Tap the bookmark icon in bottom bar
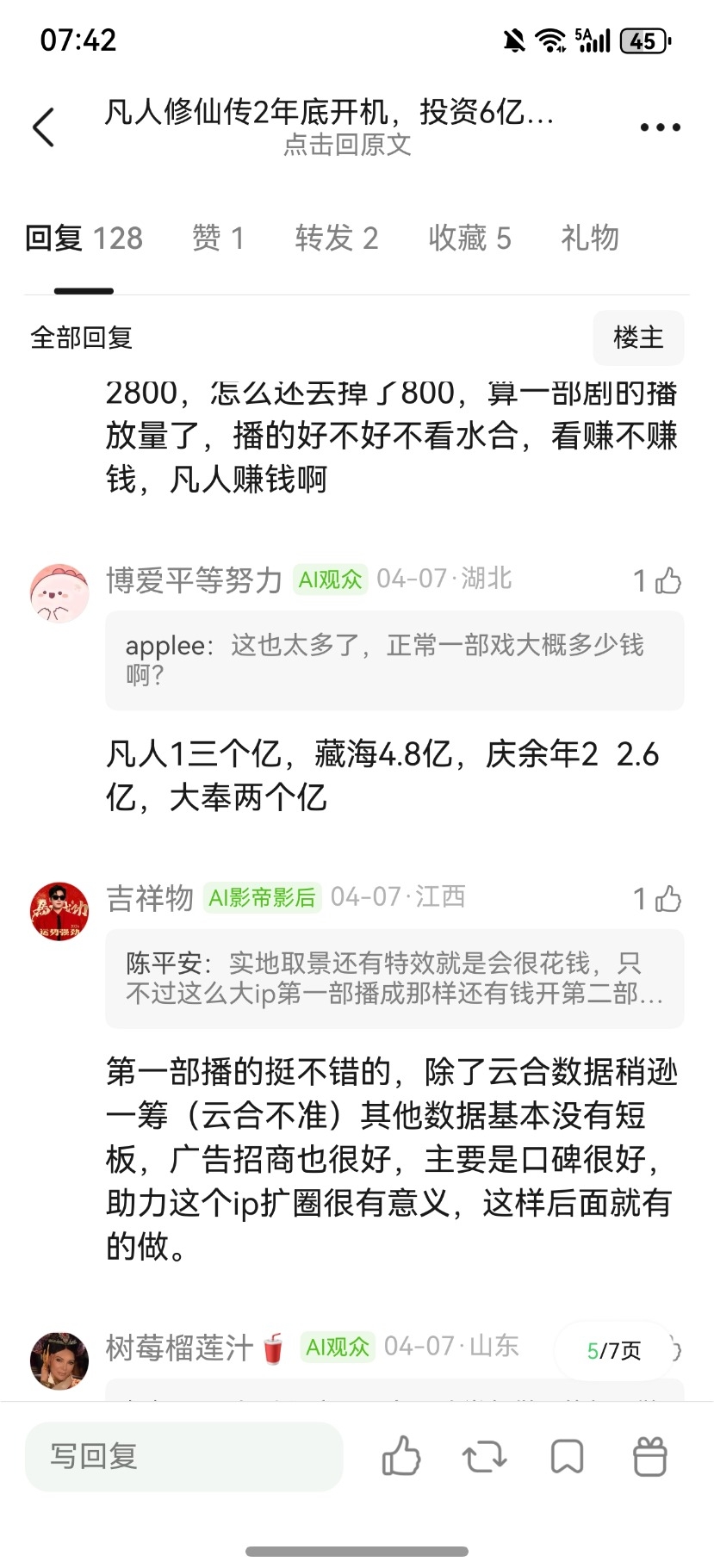Image resolution: width=714 pixels, height=1568 pixels. click(567, 1457)
